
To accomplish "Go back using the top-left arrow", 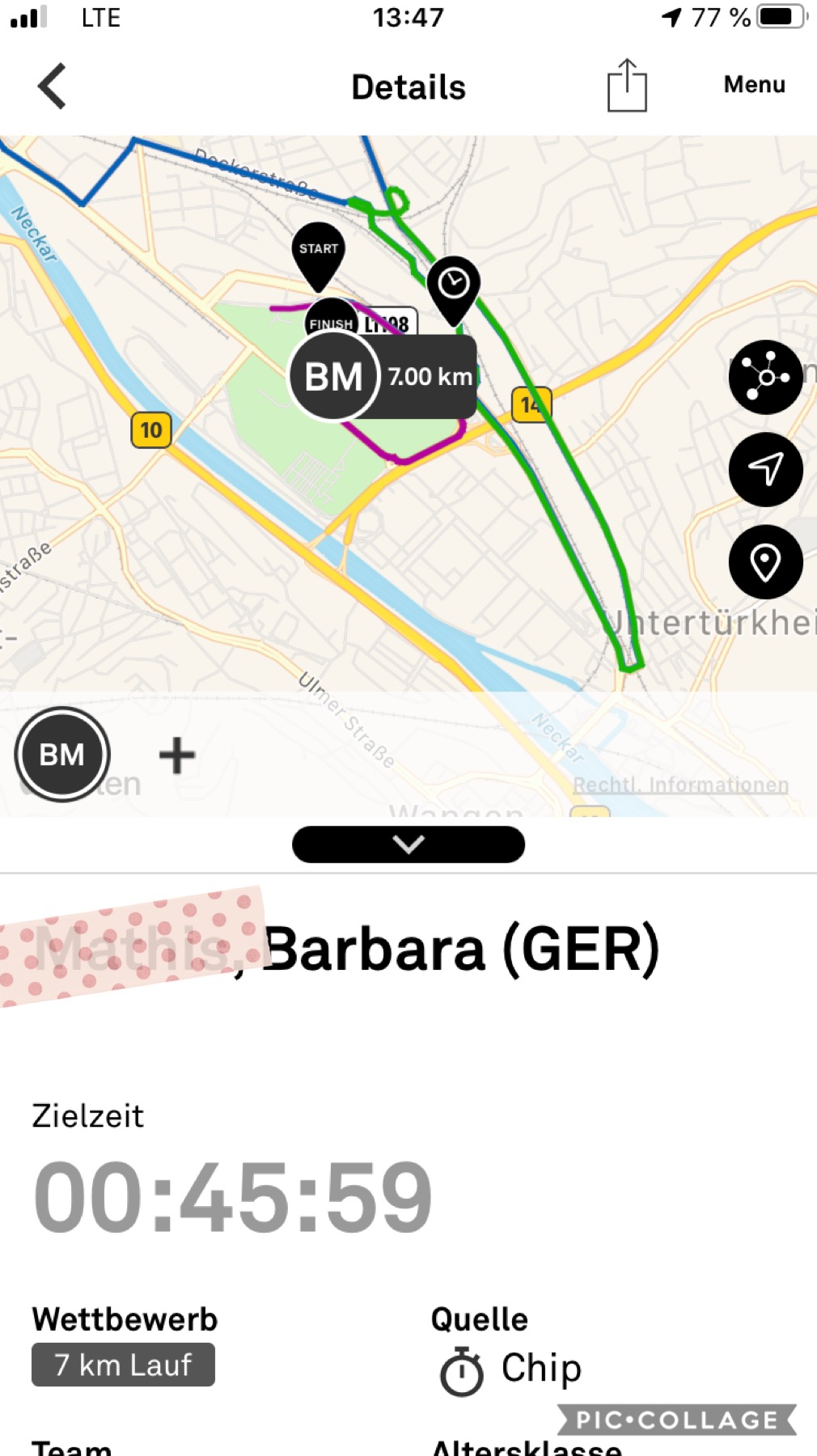I will pos(52,86).
